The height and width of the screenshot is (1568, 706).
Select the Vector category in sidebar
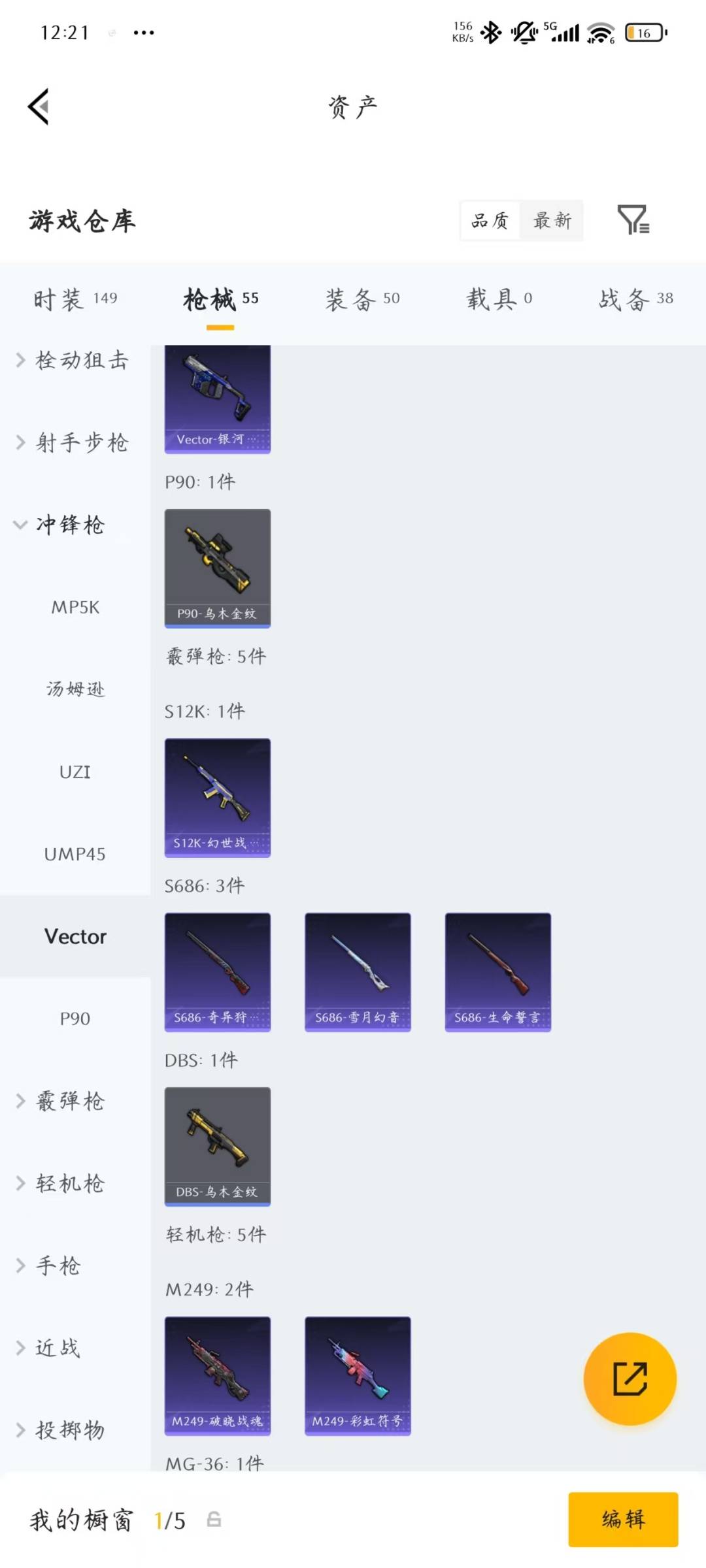click(x=75, y=936)
